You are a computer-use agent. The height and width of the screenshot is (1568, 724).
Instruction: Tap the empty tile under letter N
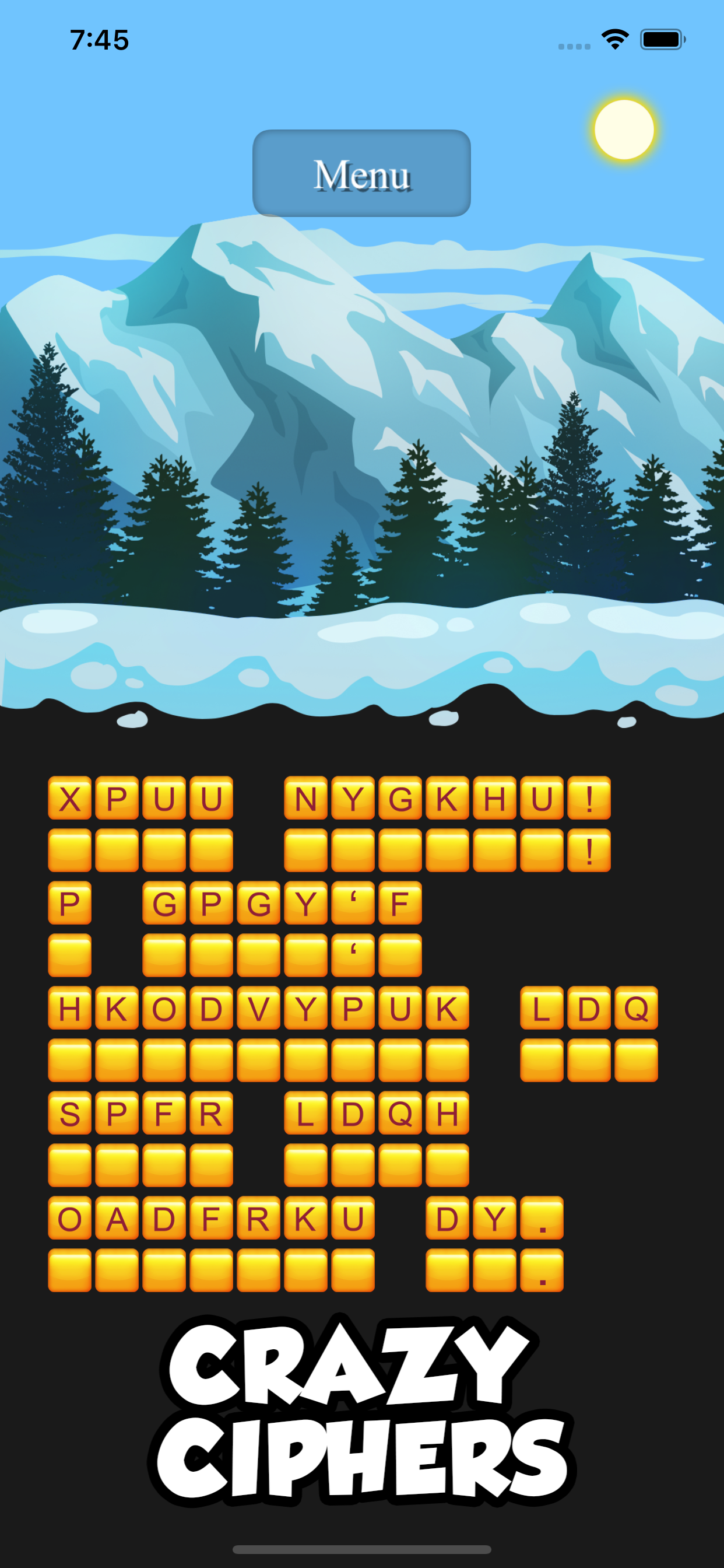(x=305, y=850)
